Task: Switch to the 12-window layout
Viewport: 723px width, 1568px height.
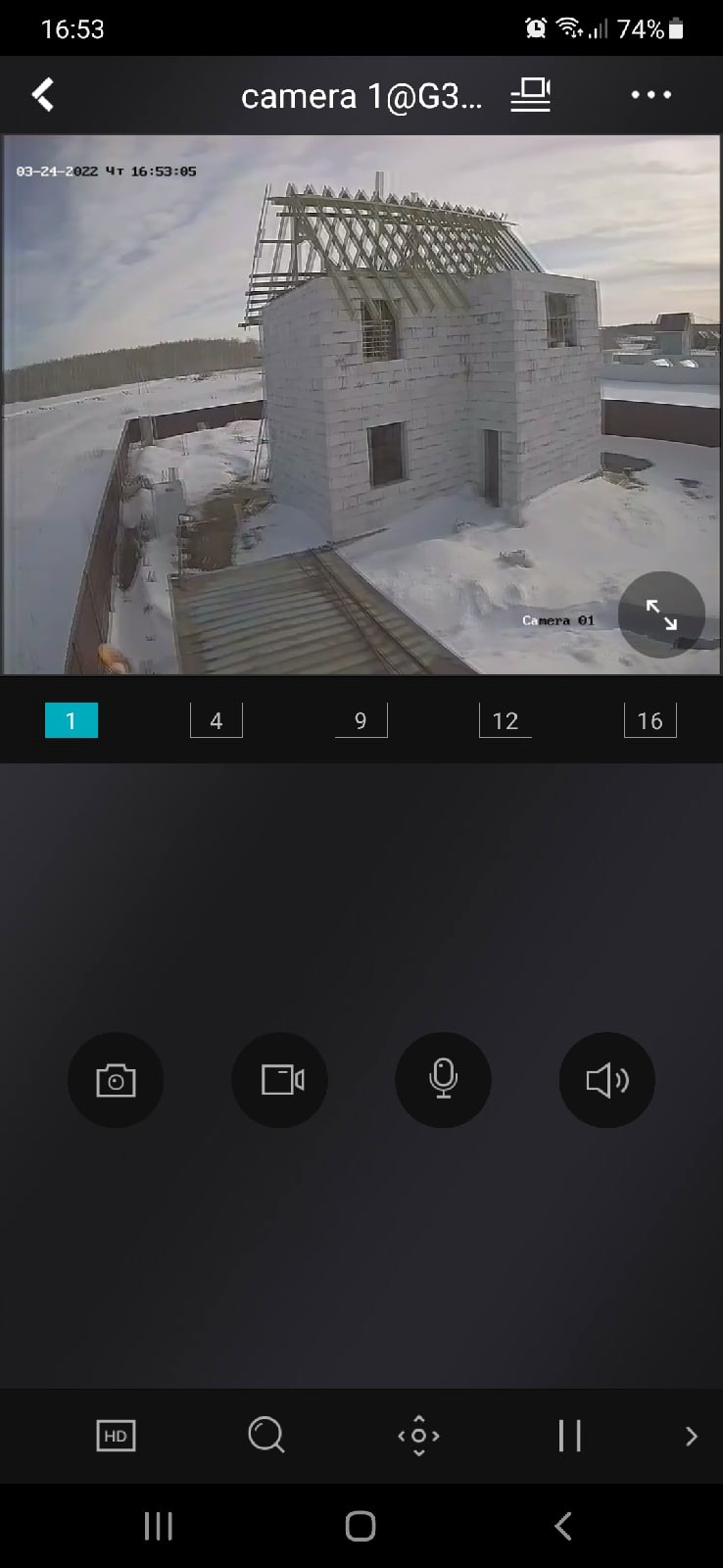Action: (506, 721)
